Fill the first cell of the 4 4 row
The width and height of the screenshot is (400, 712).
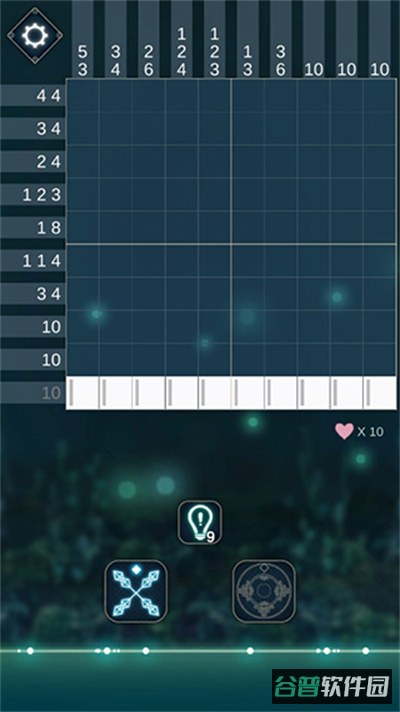83,96
